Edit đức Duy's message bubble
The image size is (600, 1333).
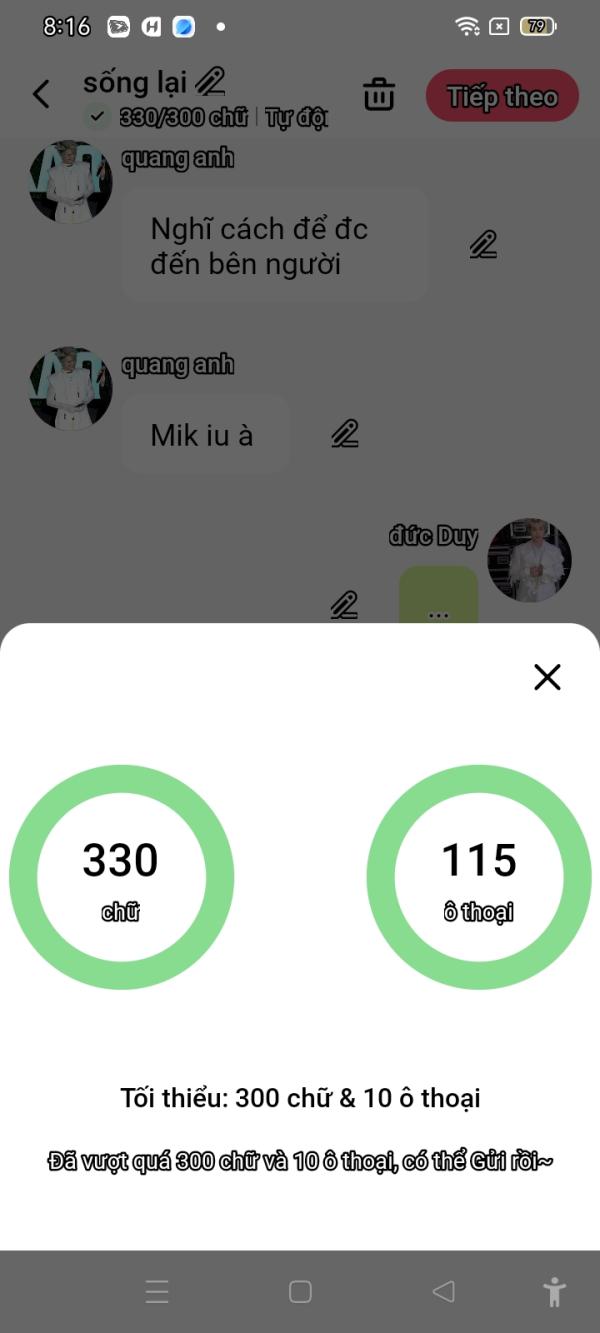344,604
